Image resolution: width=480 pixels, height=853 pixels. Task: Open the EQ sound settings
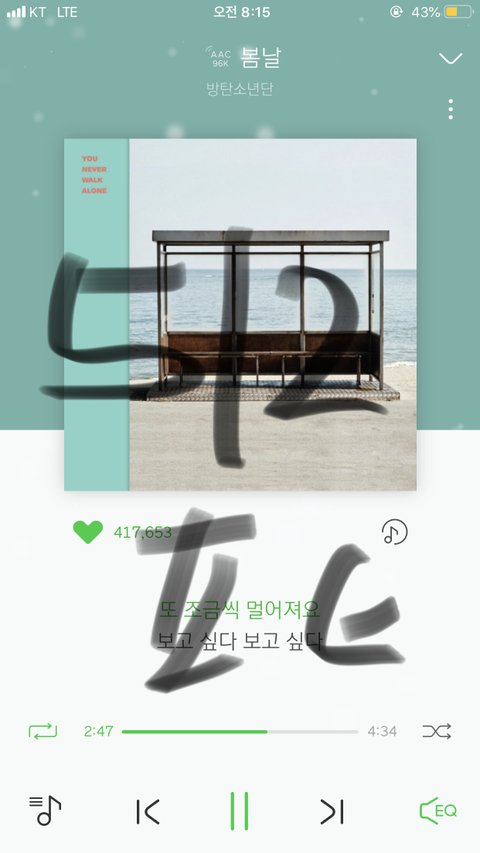438,811
